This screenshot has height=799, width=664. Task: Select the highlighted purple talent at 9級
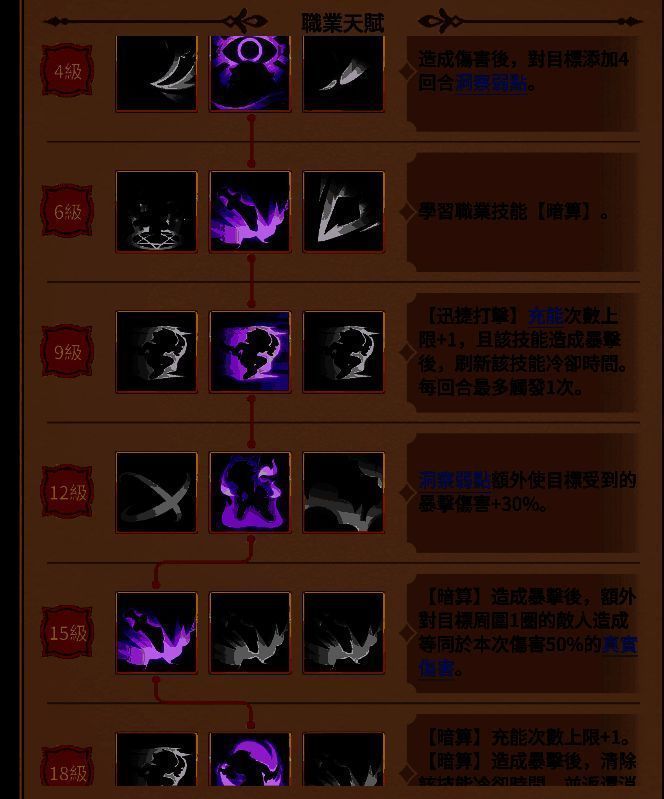(x=250, y=351)
